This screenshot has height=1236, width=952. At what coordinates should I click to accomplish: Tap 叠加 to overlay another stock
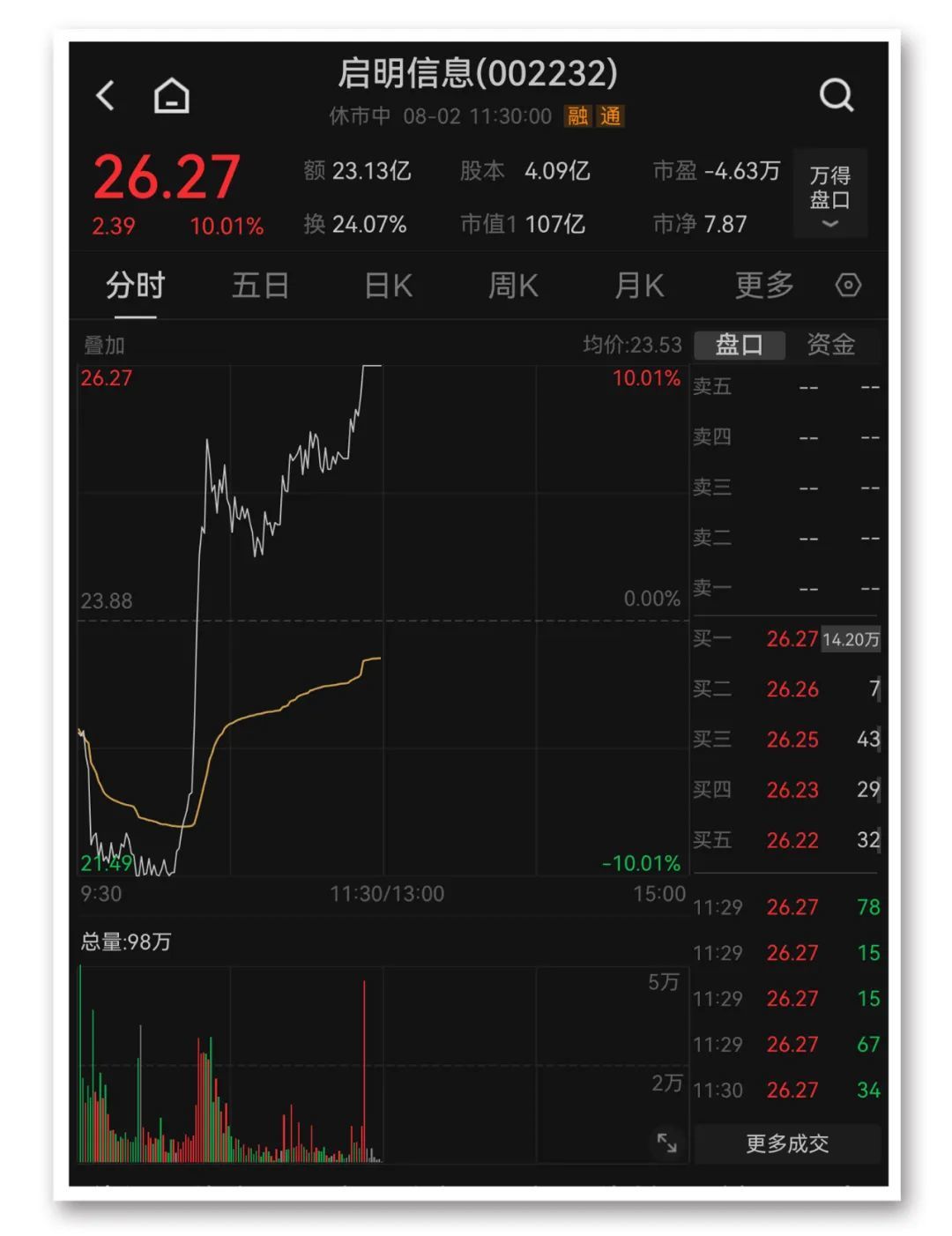point(104,346)
